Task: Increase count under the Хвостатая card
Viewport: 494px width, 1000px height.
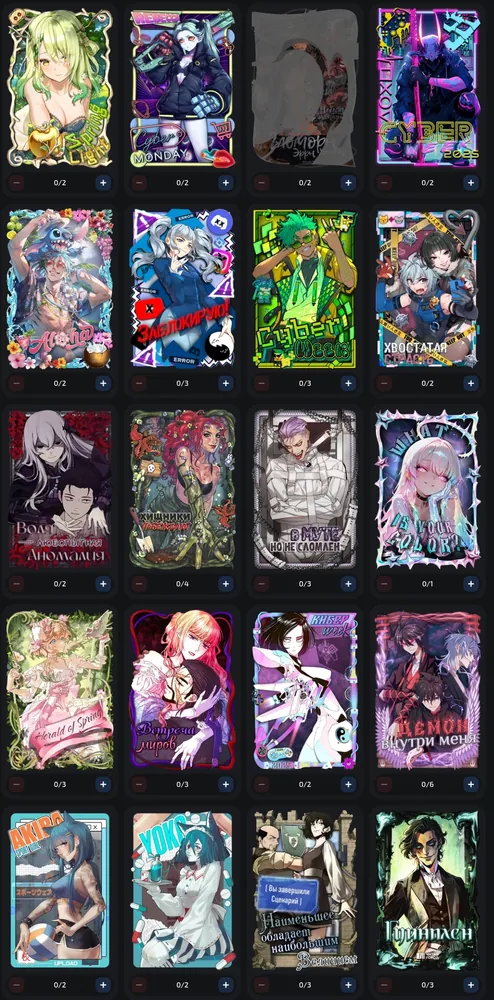Action: 470,383
